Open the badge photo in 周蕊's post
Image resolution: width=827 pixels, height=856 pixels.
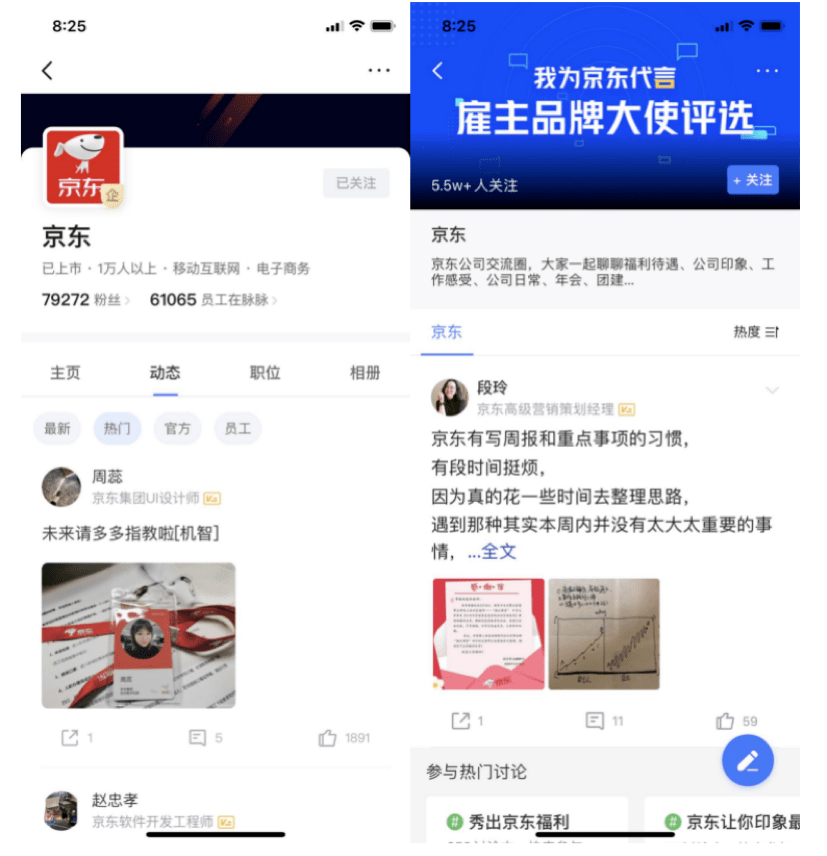click(x=139, y=635)
